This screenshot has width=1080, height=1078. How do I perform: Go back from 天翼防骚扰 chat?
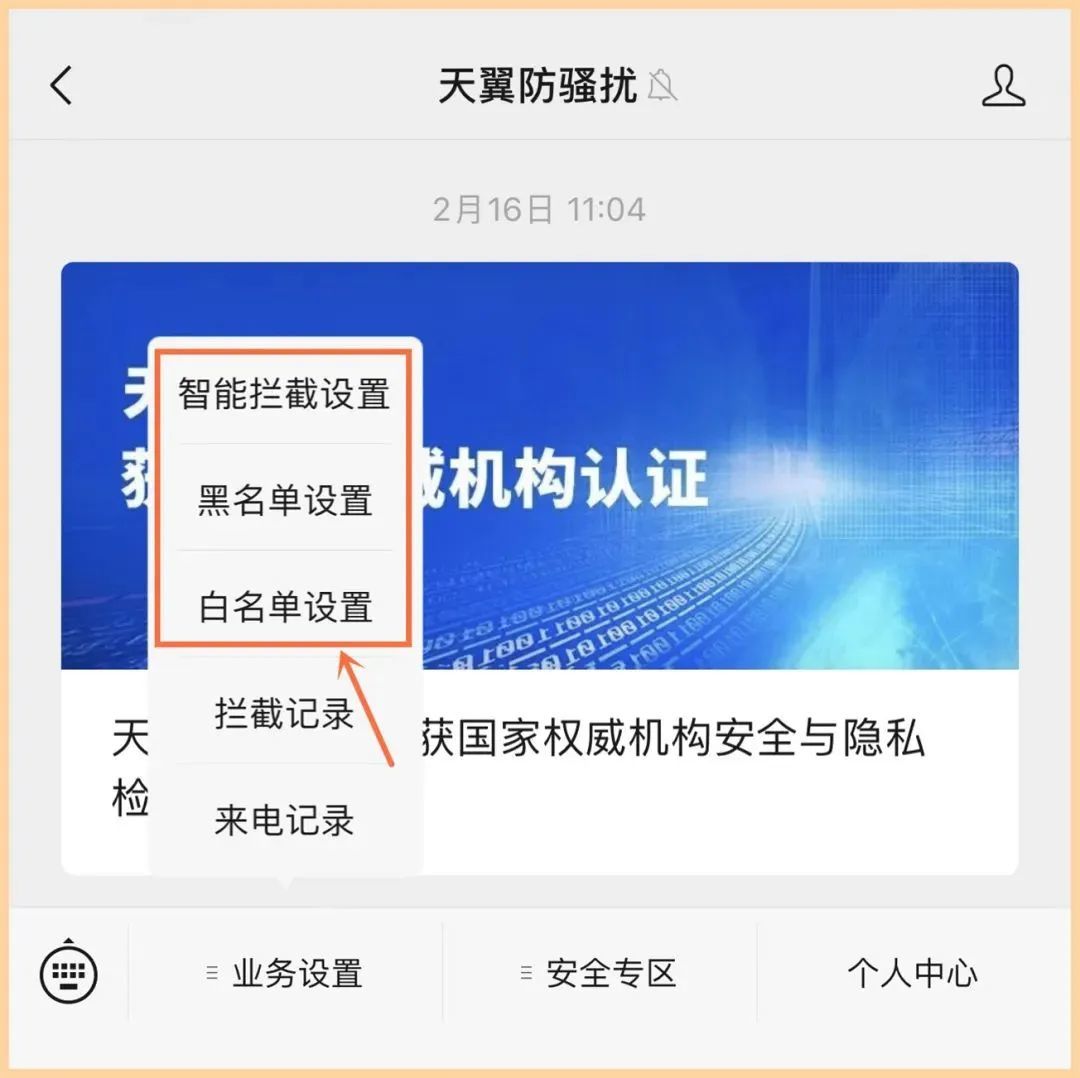[x=61, y=86]
